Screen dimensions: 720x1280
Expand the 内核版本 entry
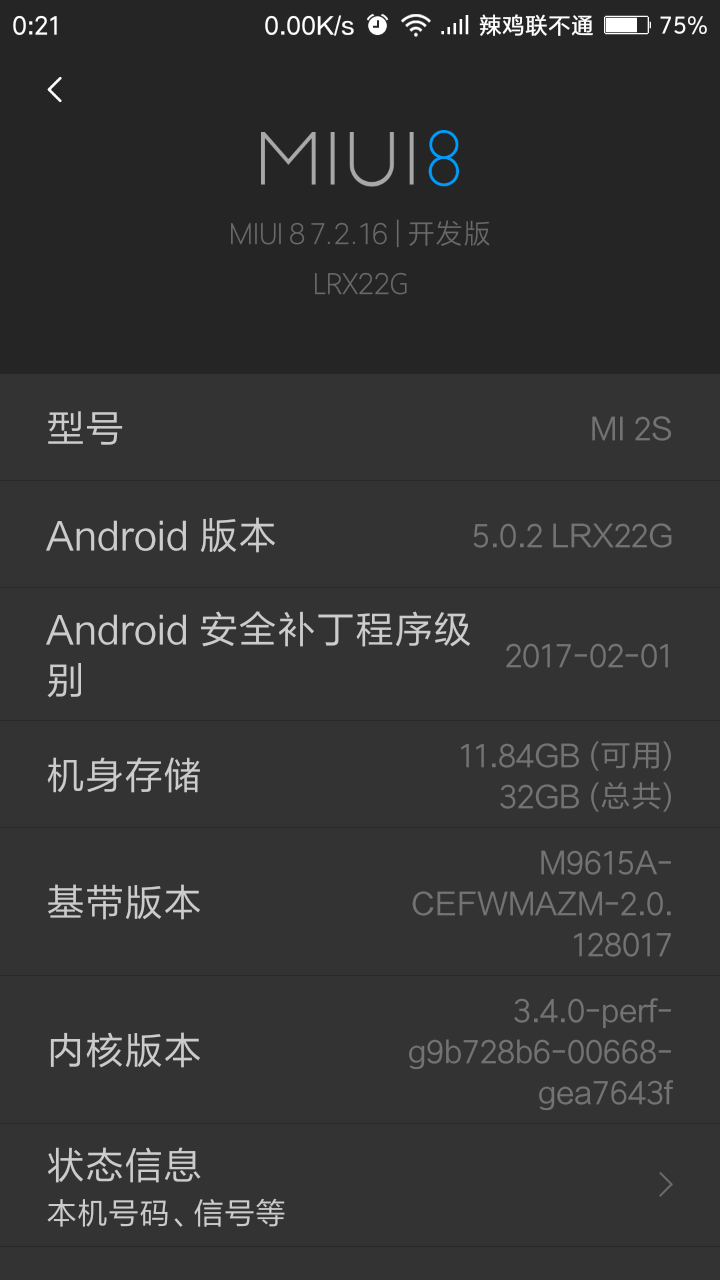coord(360,1050)
